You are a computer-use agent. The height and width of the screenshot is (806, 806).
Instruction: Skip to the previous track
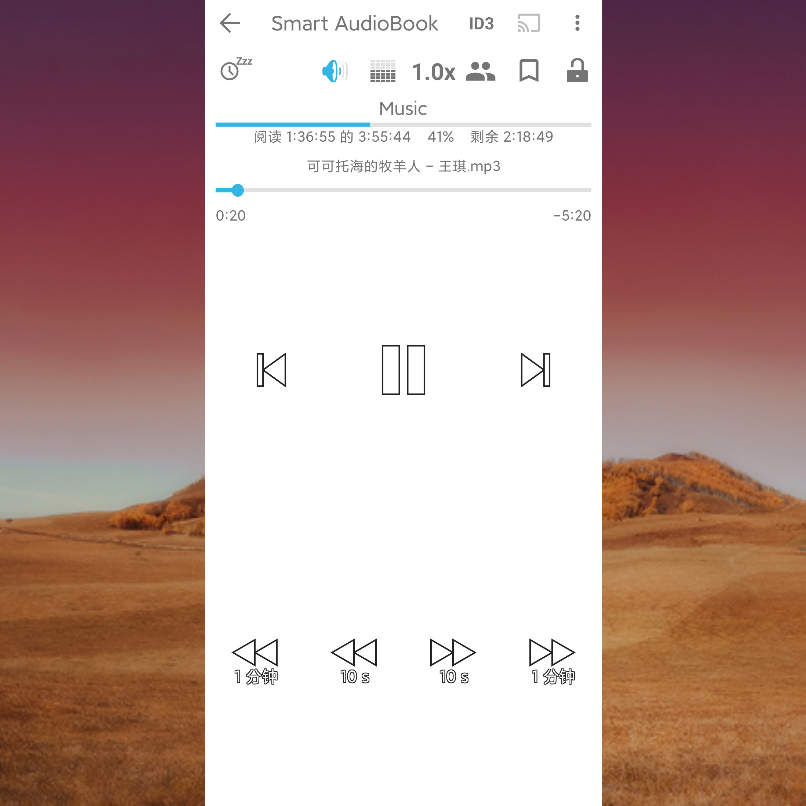click(271, 370)
